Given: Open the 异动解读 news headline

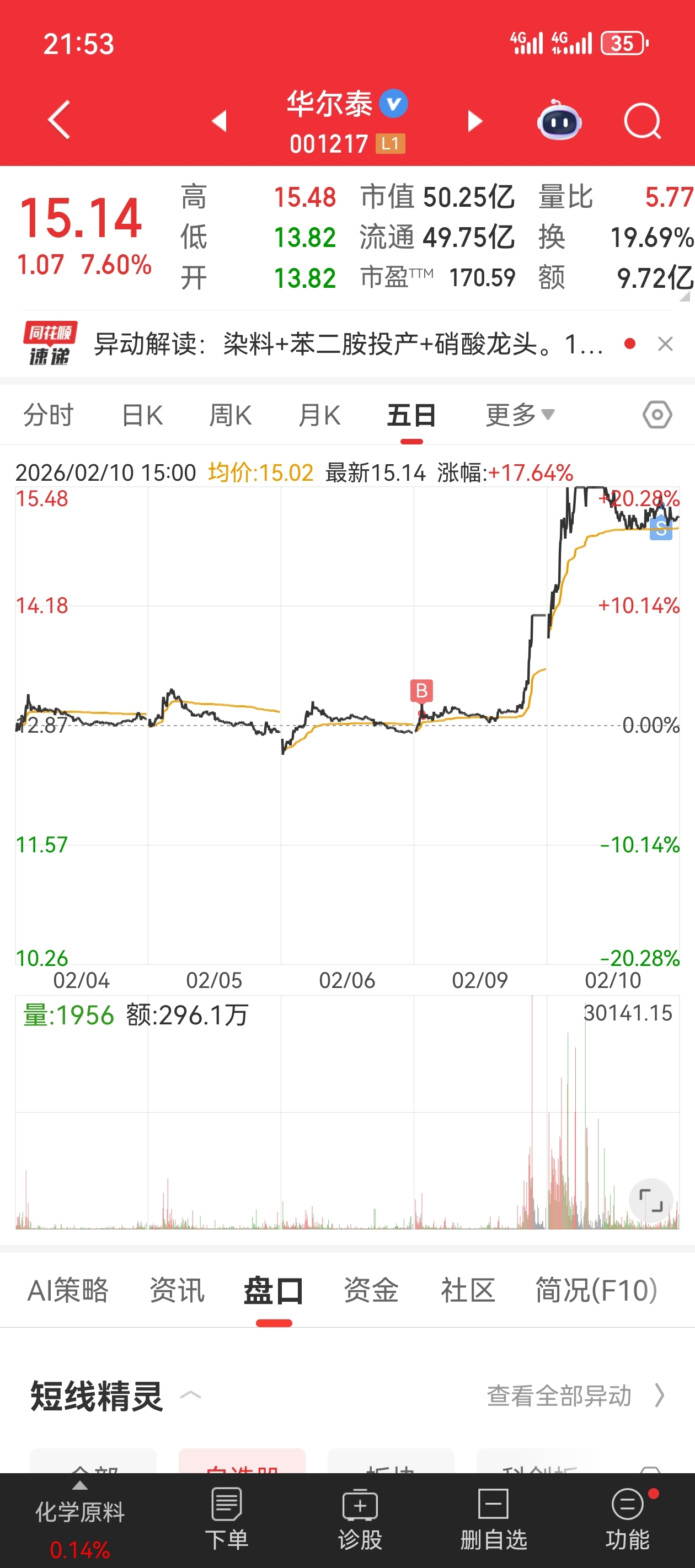Looking at the screenshot, I should [349, 344].
